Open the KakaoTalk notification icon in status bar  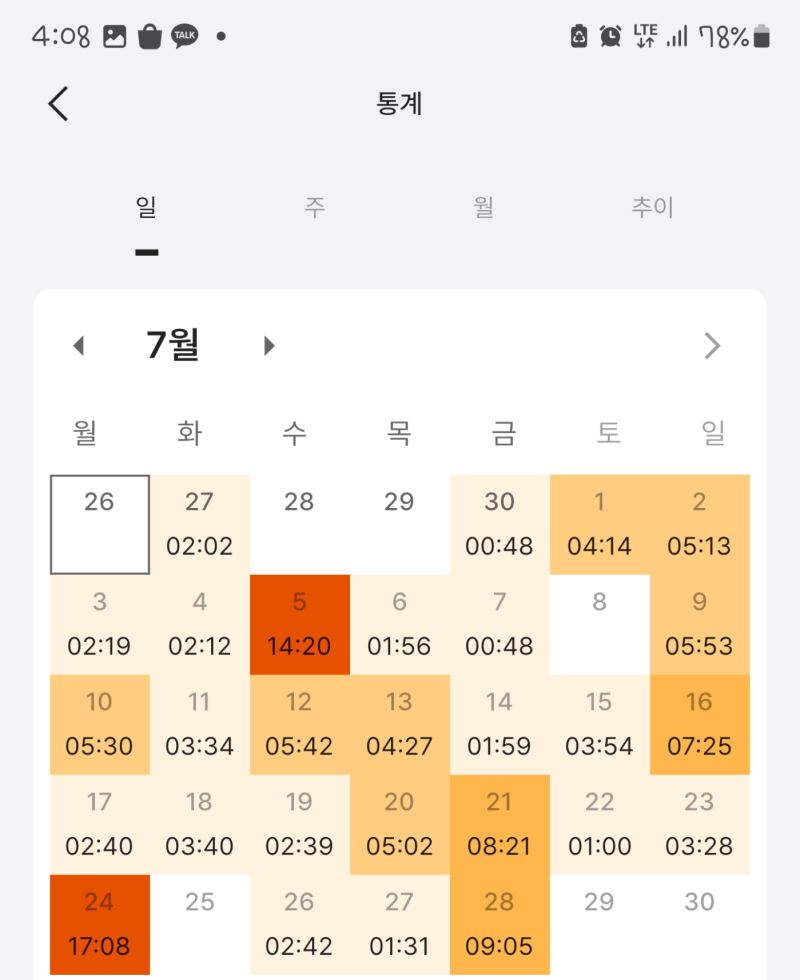coord(183,33)
